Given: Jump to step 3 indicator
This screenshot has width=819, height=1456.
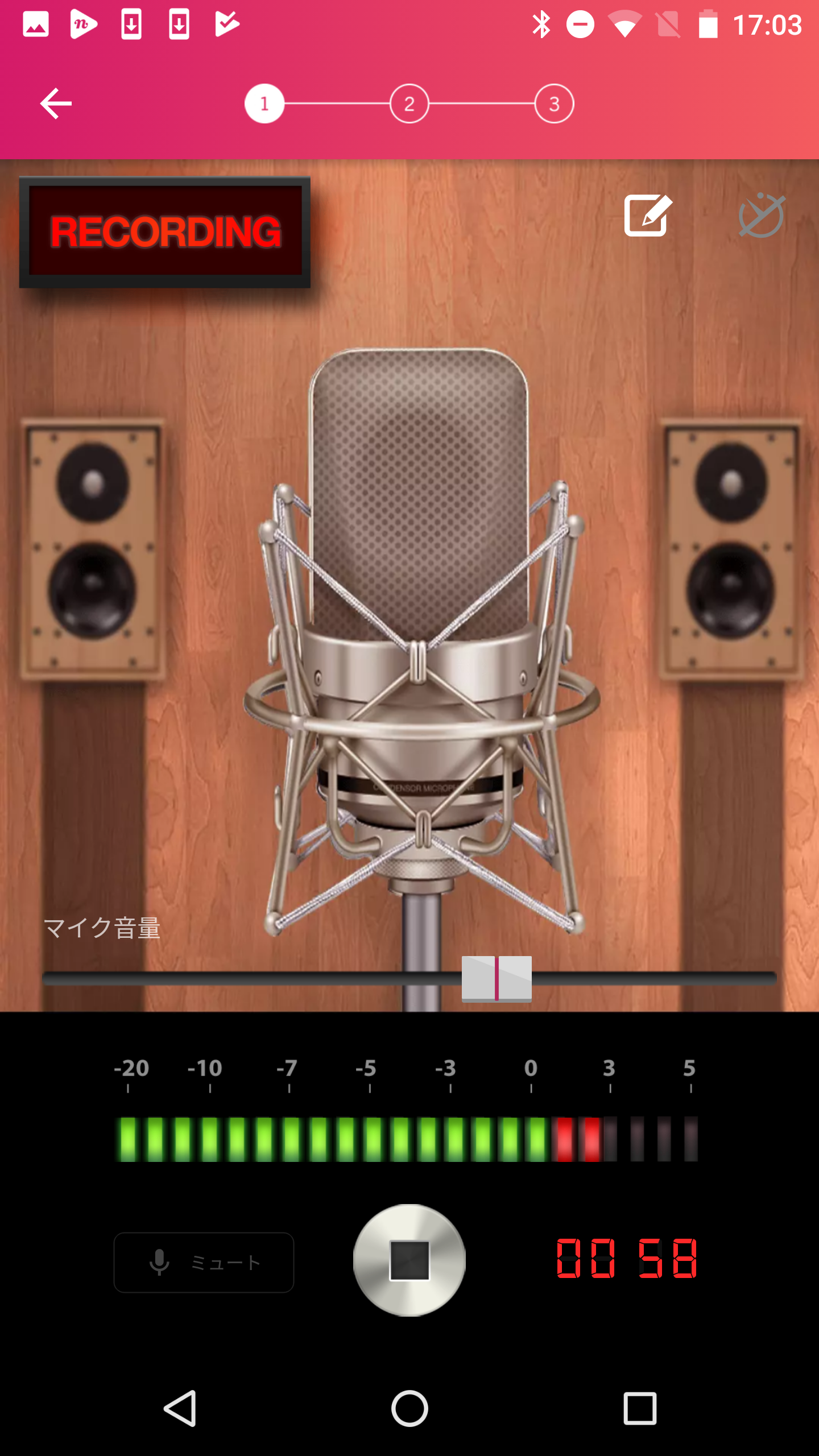Looking at the screenshot, I should point(554,104).
